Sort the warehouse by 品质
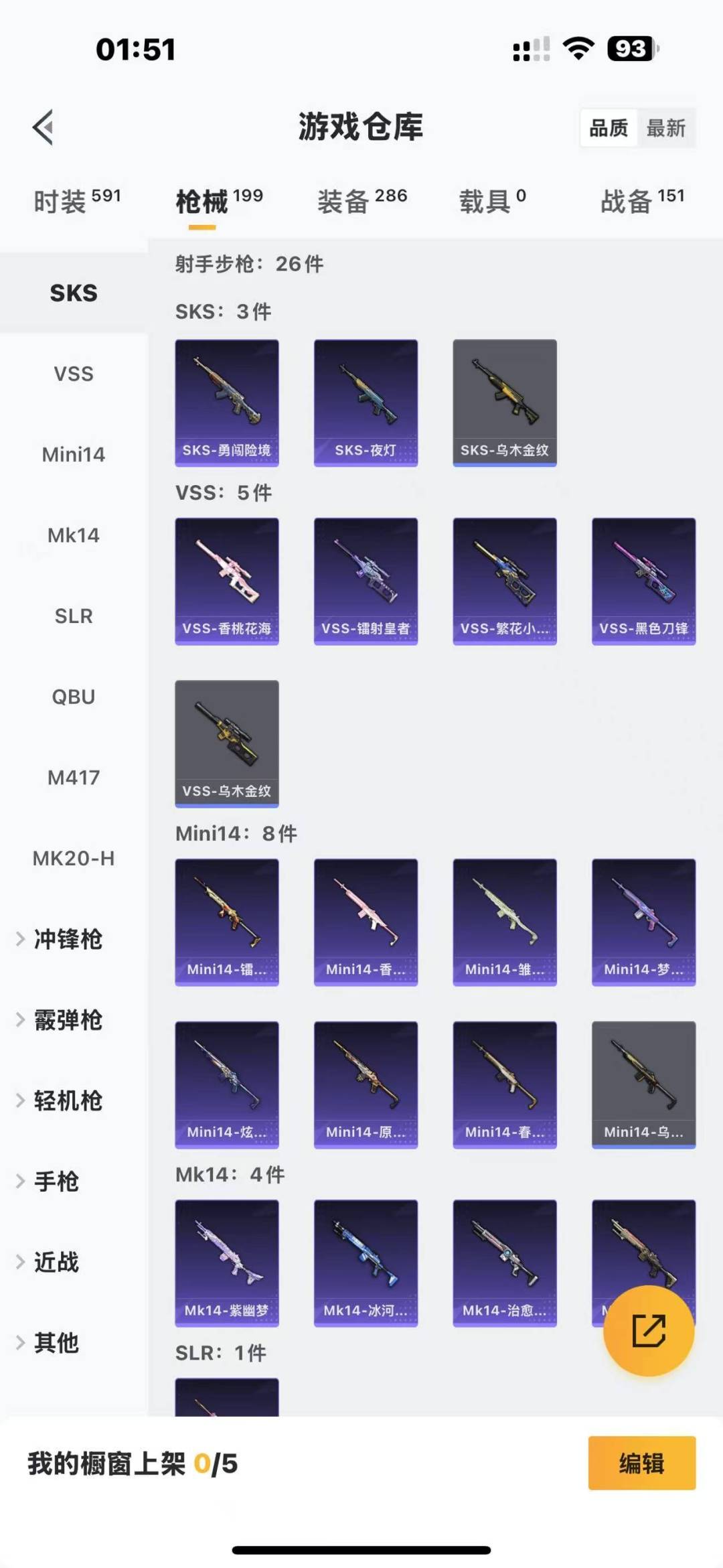The height and width of the screenshot is (1568, 723). [609, 128]
